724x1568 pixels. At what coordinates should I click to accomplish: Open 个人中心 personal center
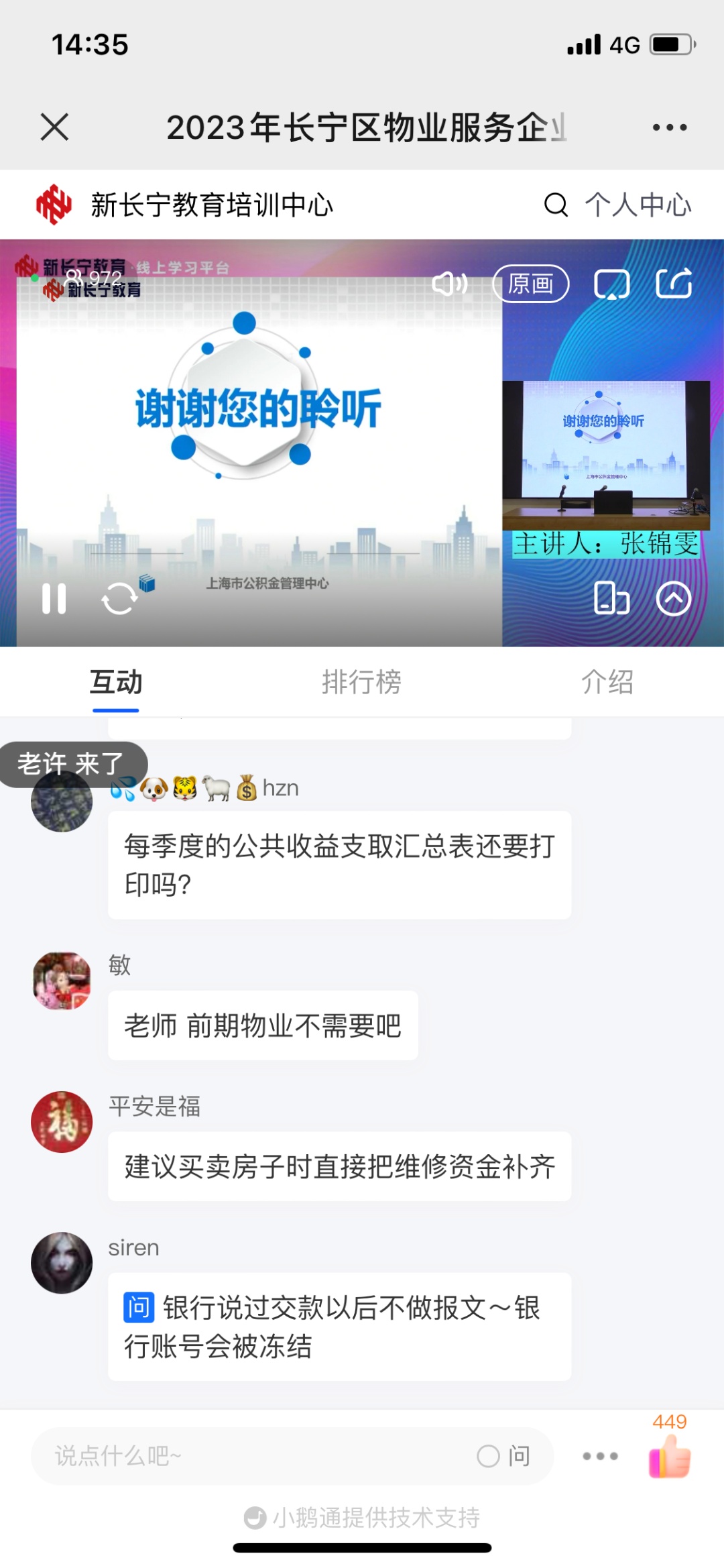click(638, 205)
